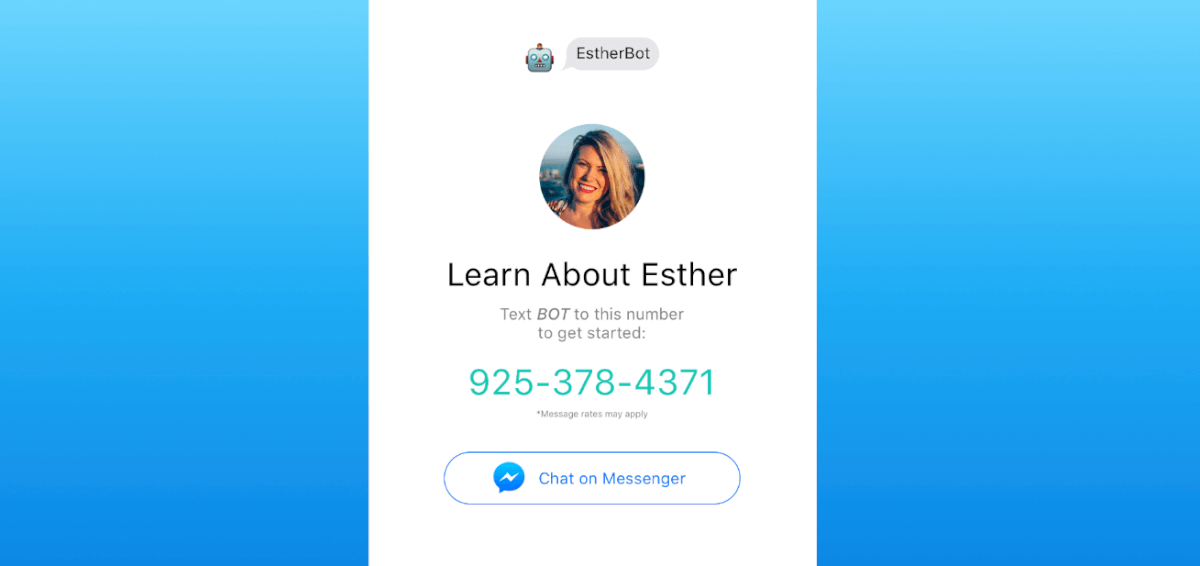Tap the 925-378-4371 phone number
This screenshot has width=1200, height=566.
pyautogui.click(x=592, y=383)
